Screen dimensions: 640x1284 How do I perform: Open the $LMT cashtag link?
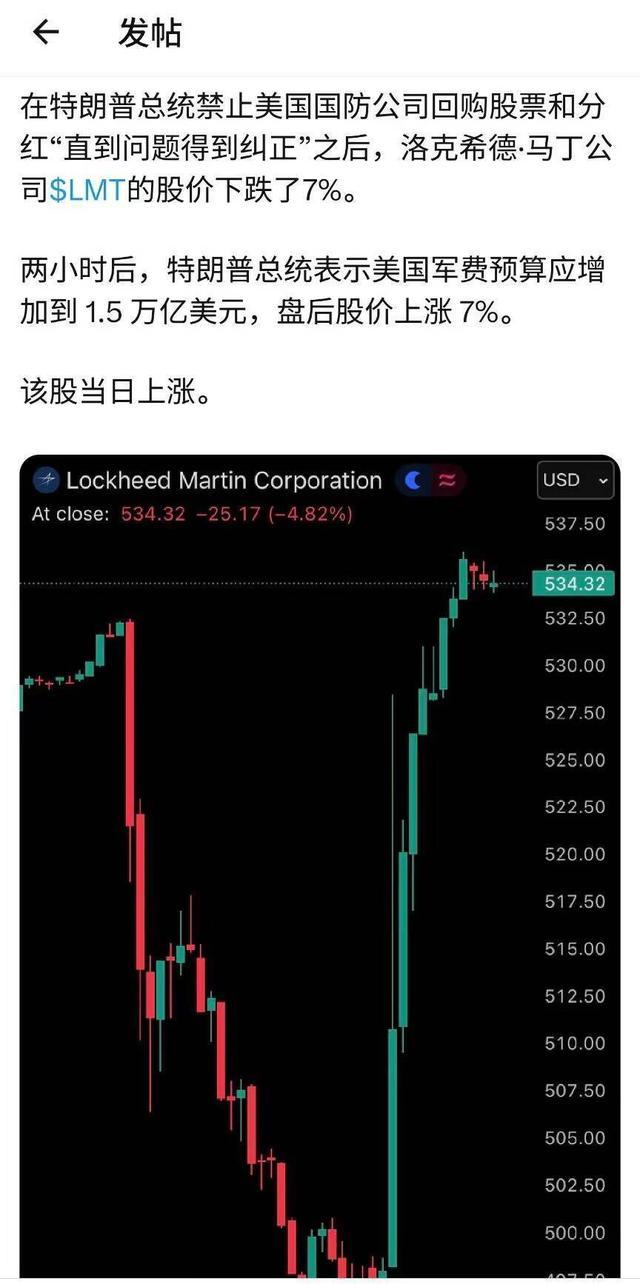(88, 190)
